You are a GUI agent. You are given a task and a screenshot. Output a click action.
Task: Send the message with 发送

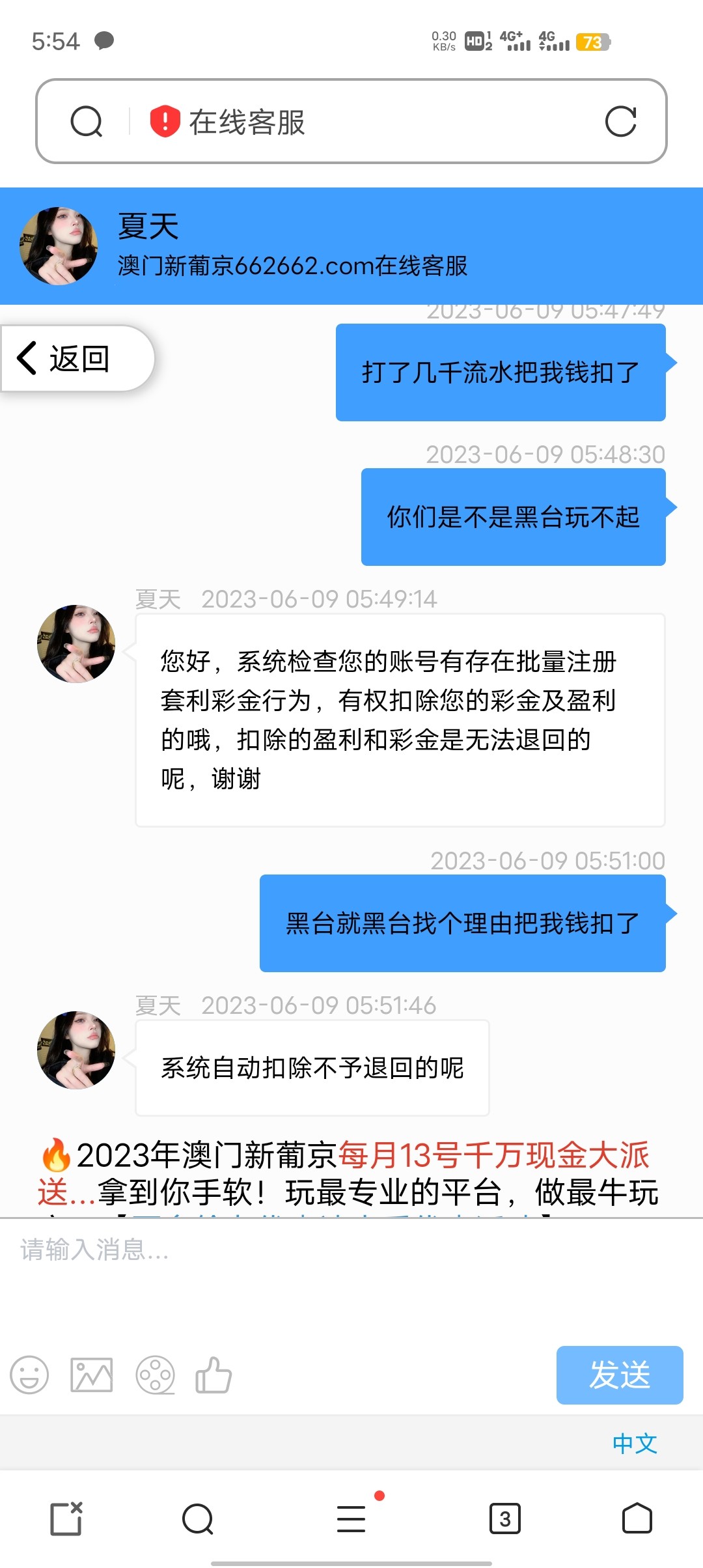point(619,1375)
